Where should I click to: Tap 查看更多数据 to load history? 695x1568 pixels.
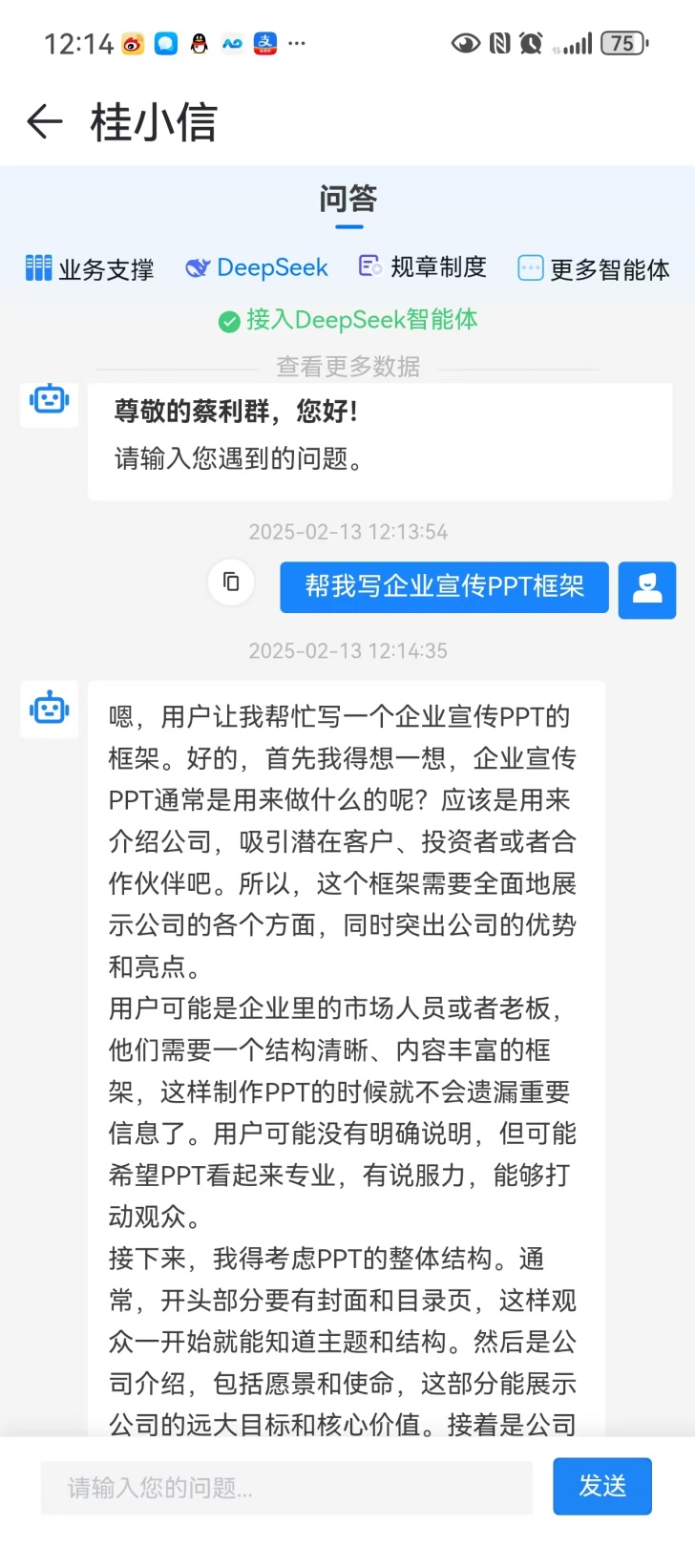[347, 366]
